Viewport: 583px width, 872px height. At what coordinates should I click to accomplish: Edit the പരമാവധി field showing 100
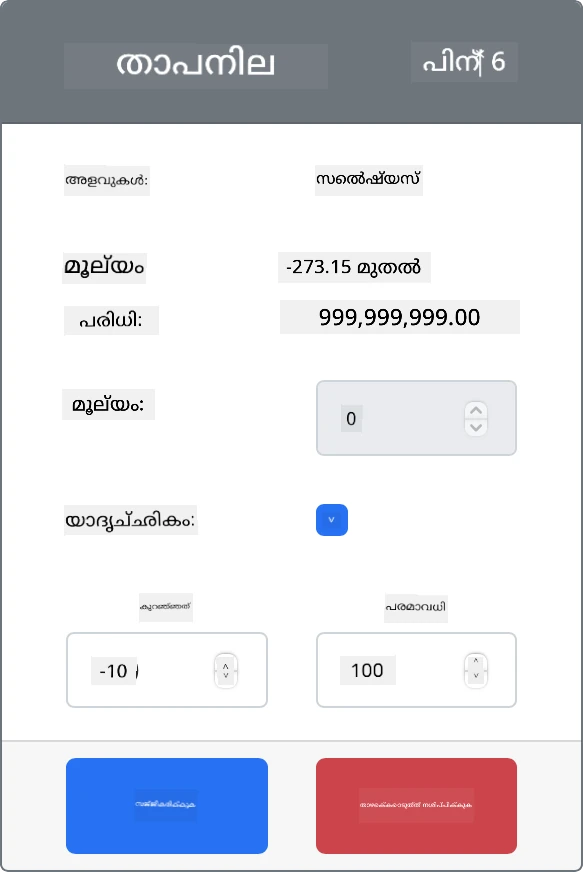[416, 670]
